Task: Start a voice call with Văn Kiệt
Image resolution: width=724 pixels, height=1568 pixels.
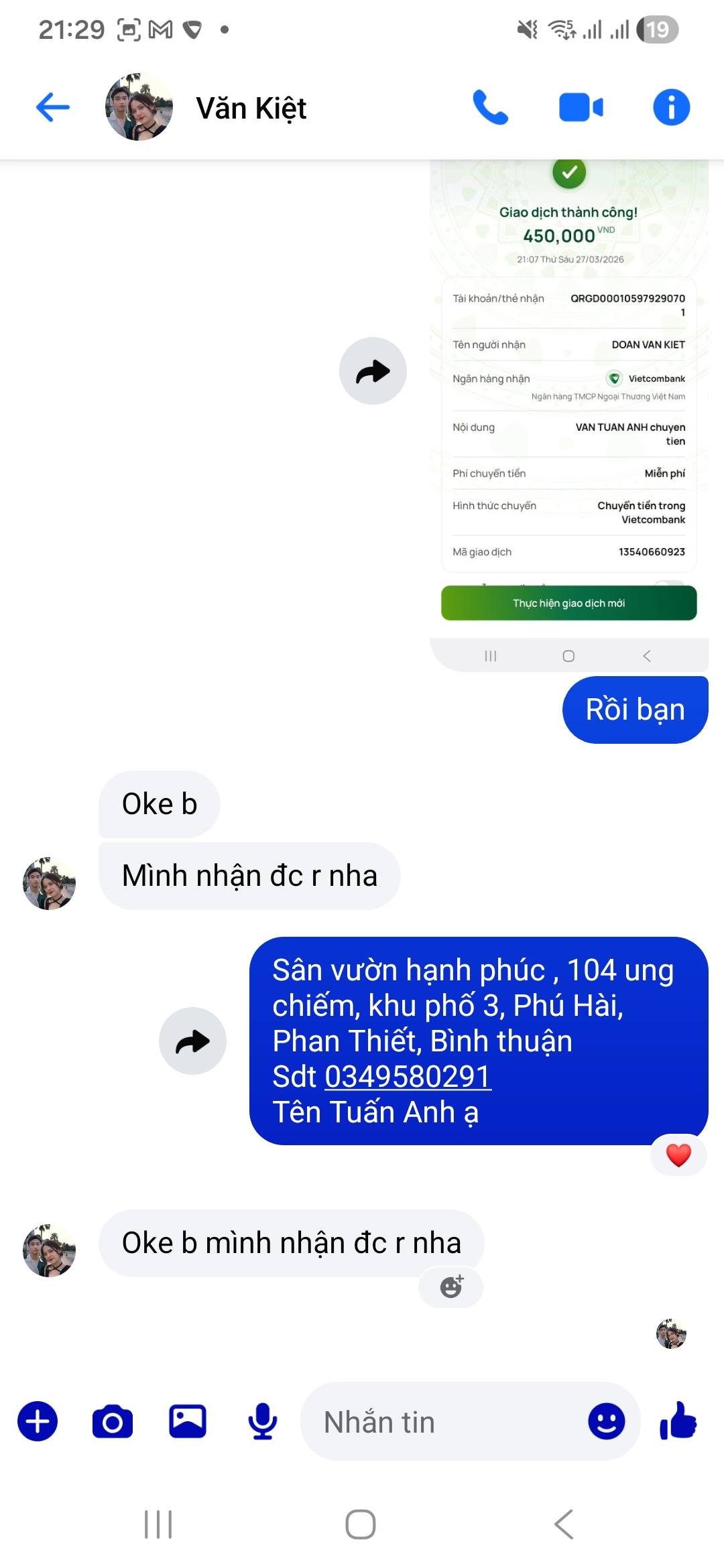Action: [491, 107]
